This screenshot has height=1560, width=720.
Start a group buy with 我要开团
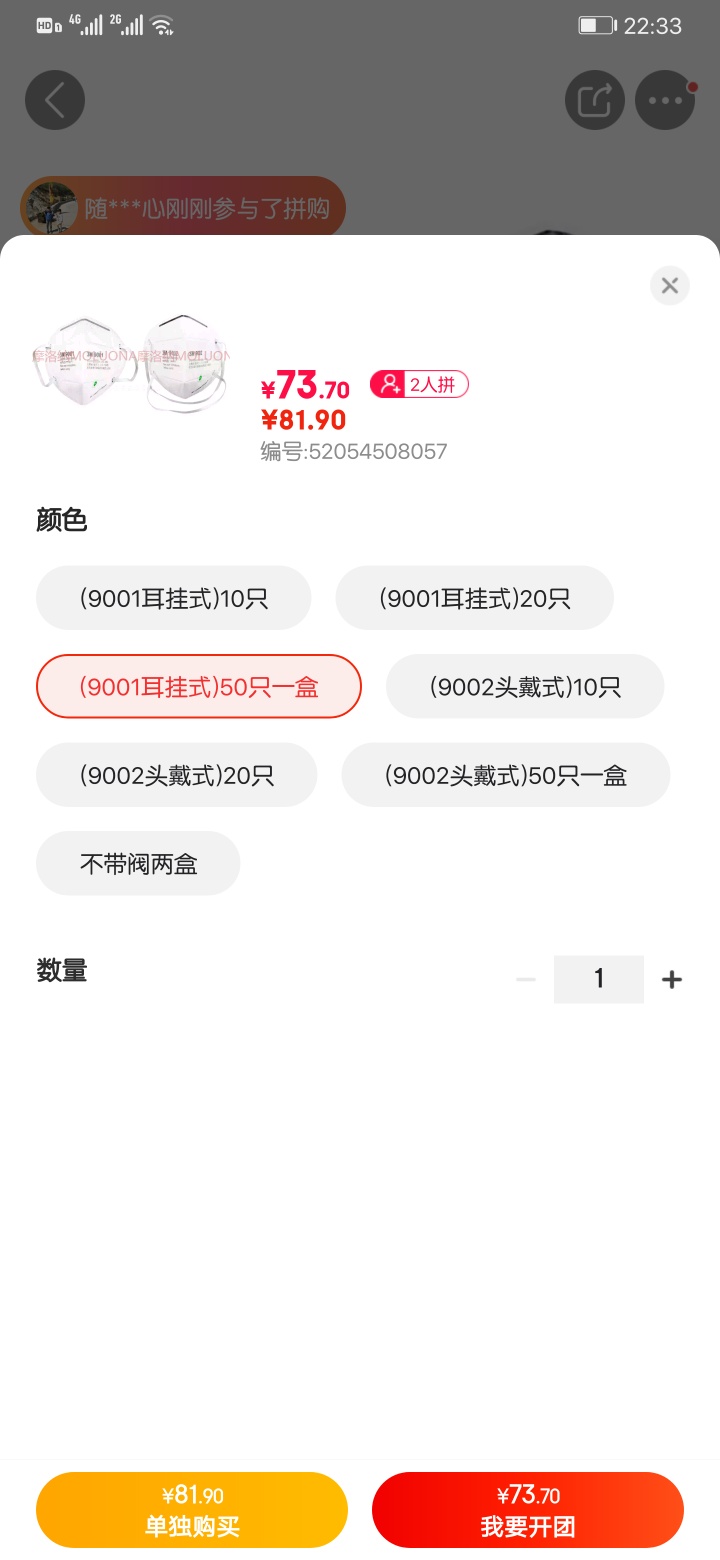click(528, 1510)
